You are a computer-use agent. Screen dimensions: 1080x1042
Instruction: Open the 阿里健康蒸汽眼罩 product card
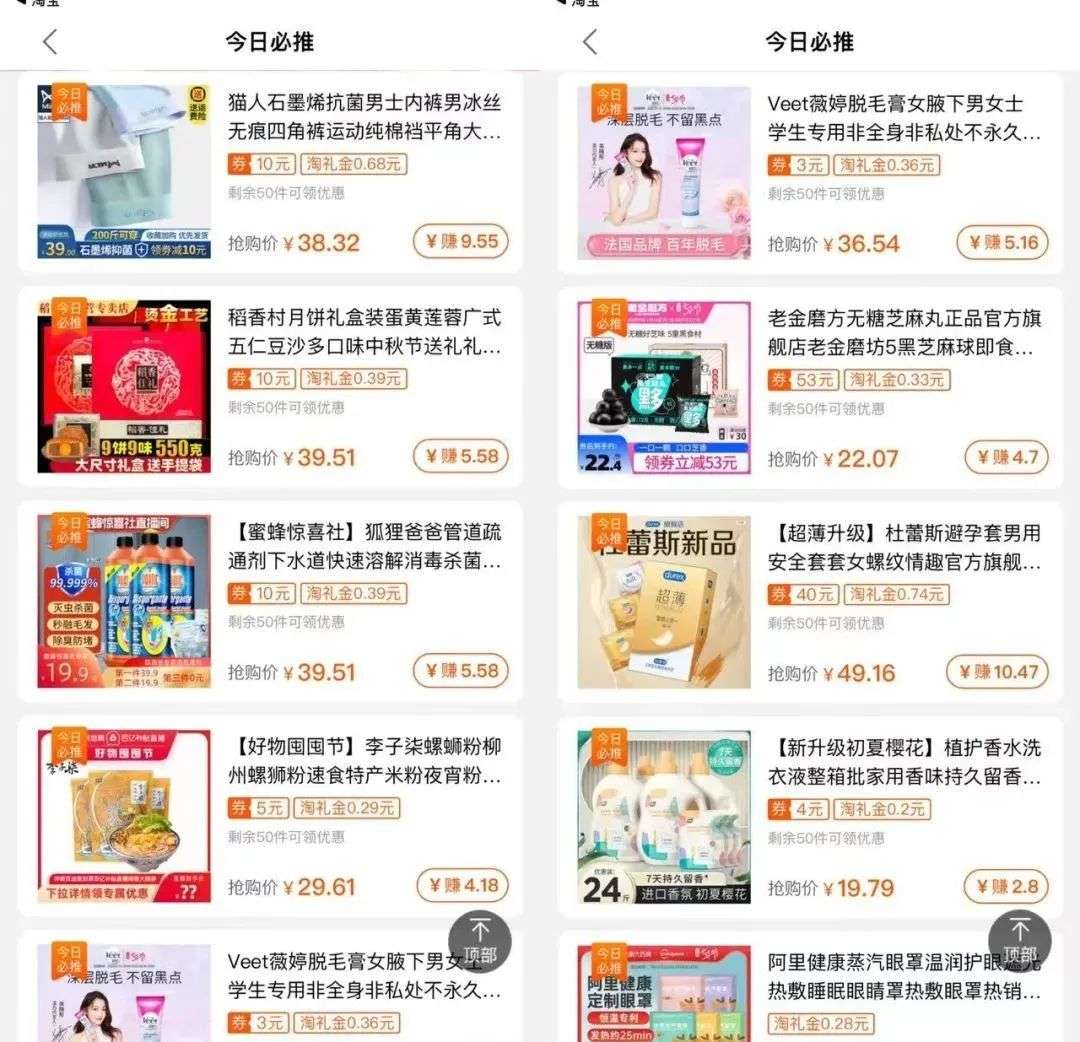pyautogui.click(x=904, y=976)
